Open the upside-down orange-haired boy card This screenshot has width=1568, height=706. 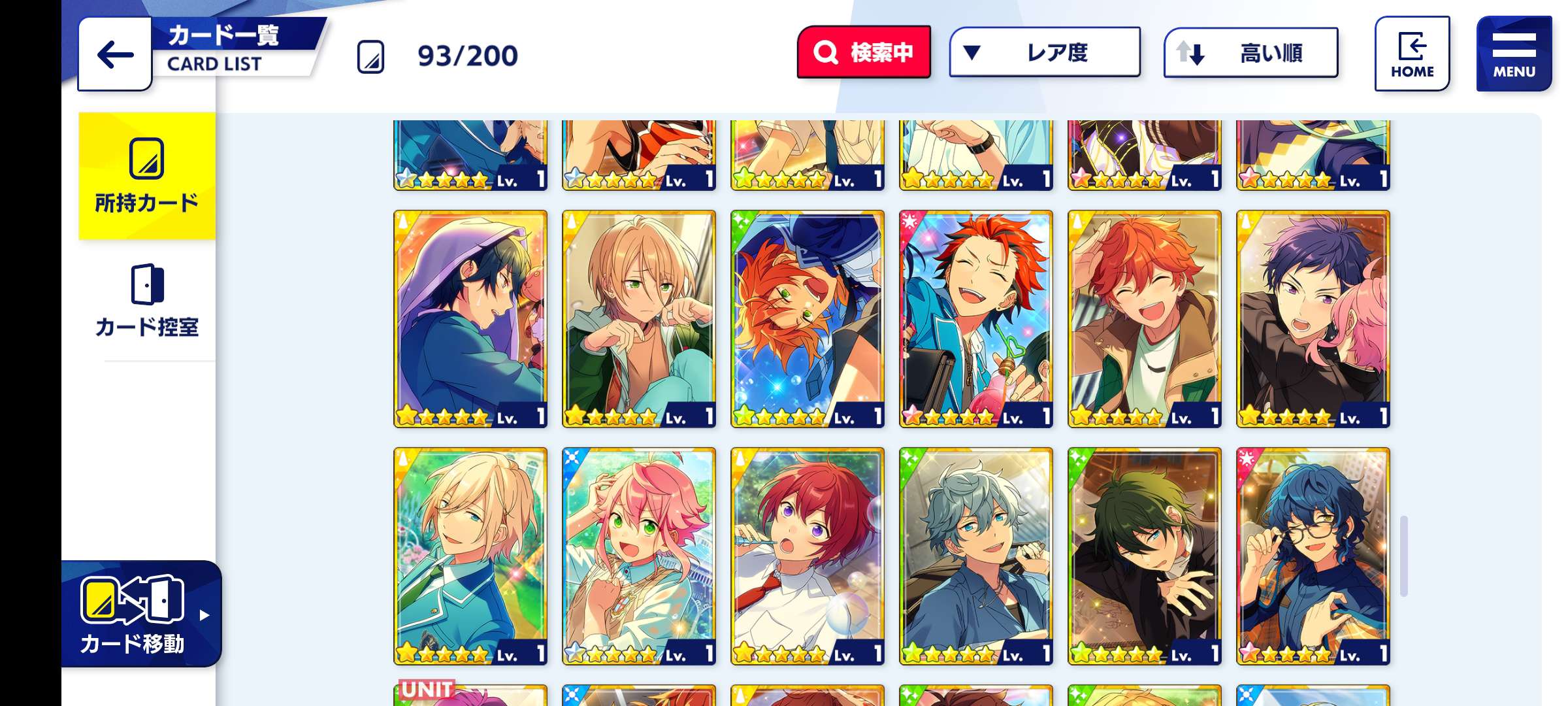click(807, 318)
